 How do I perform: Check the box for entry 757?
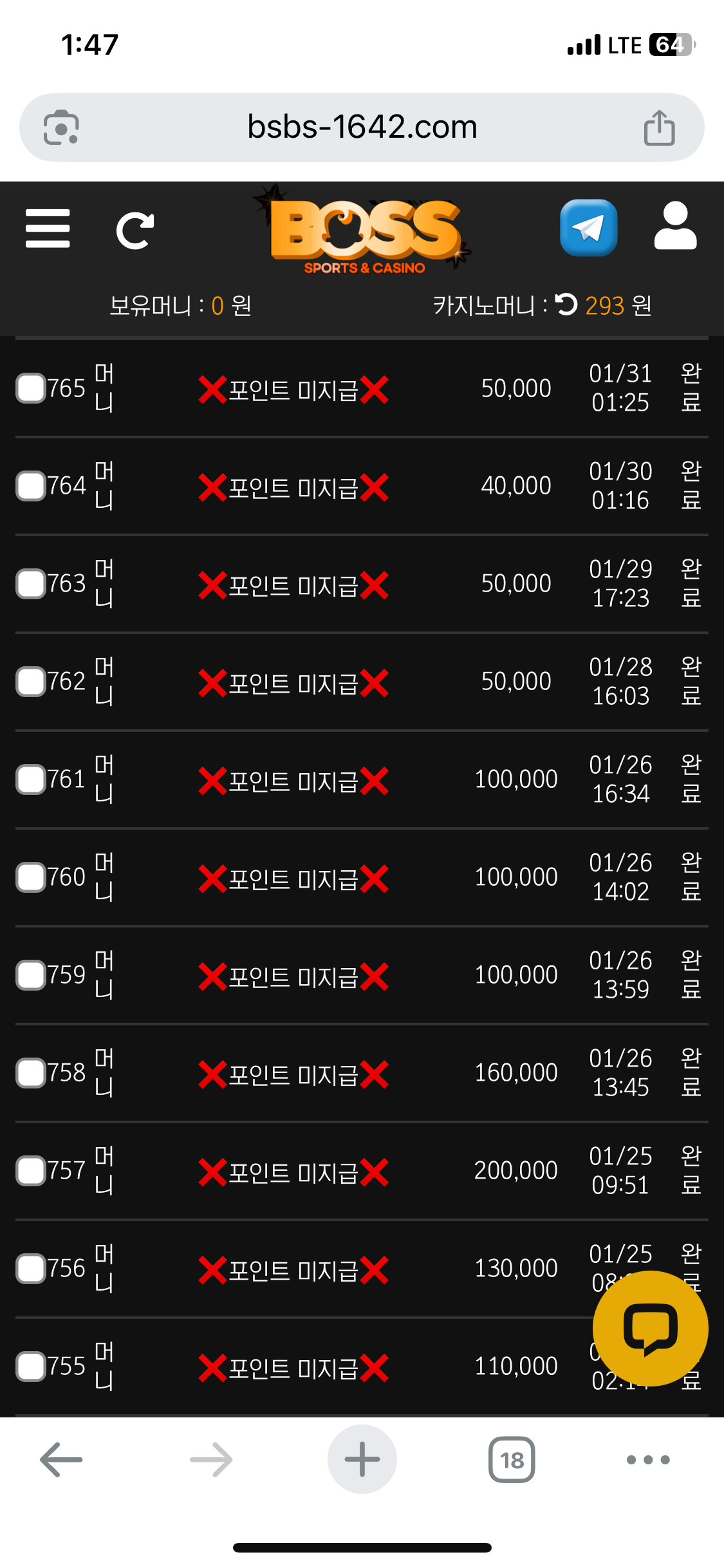tap(30, 1171)
